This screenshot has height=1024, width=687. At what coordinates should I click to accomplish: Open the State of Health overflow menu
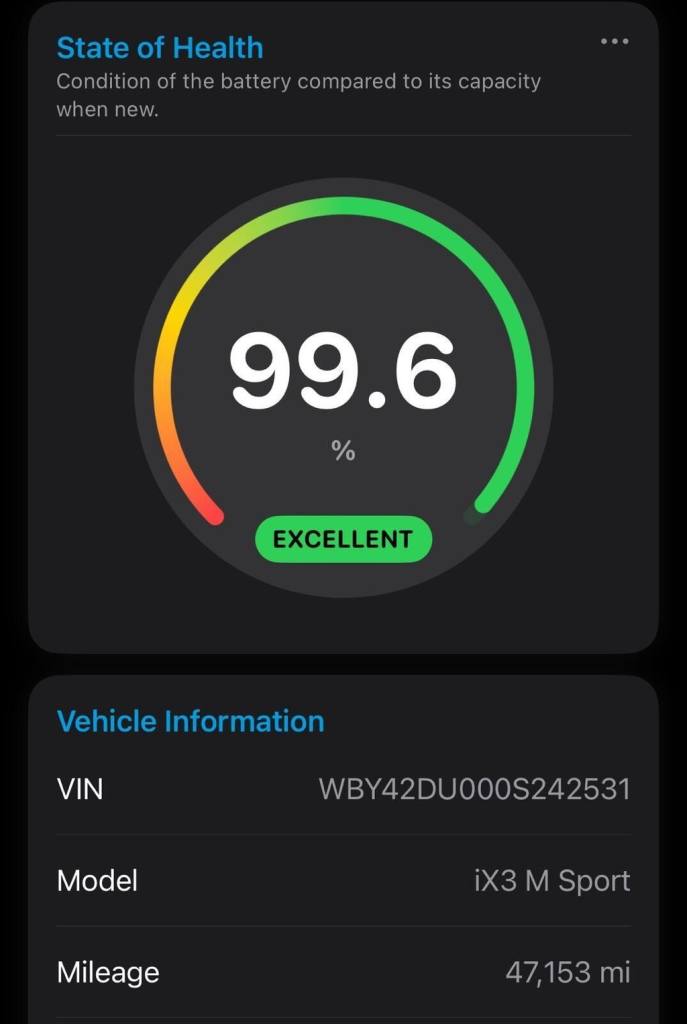[614, 42]
